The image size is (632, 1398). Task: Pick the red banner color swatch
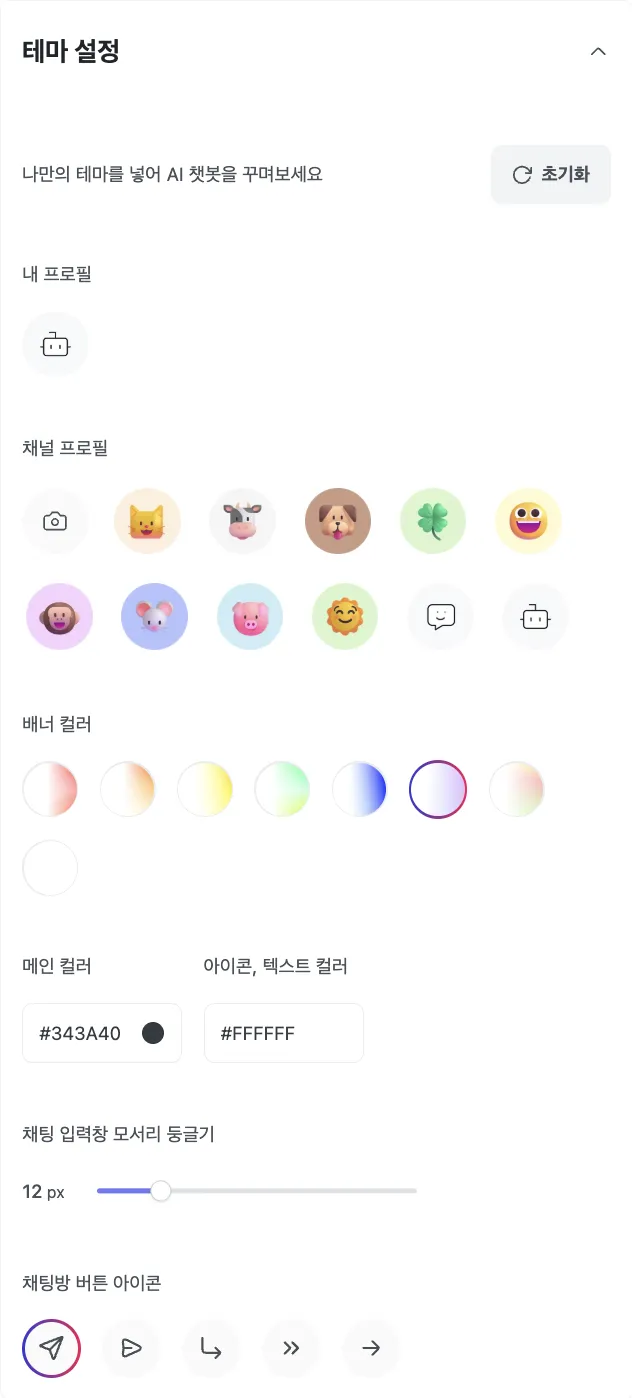(x=50, y=790)
